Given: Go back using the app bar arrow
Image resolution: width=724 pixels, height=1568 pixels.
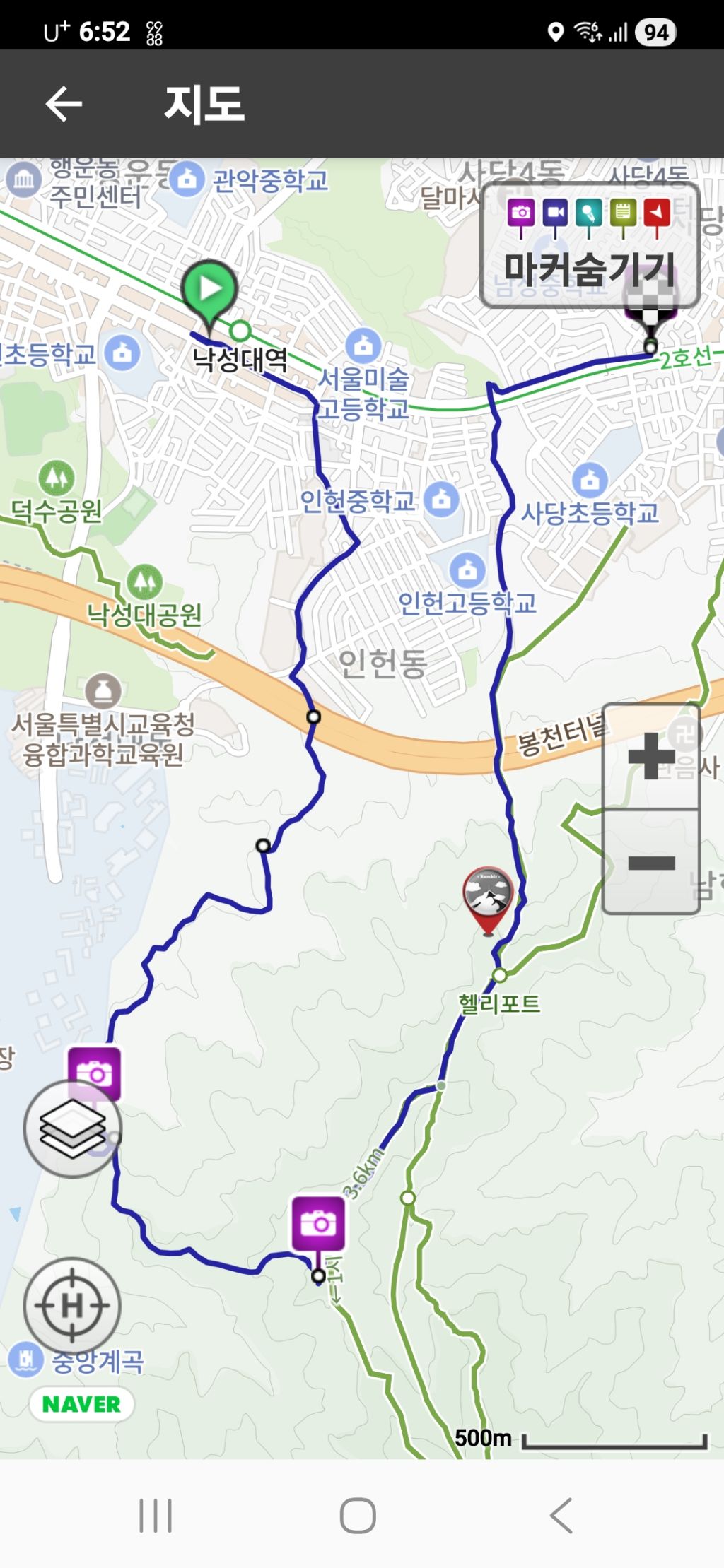Looking at the screenshot, I should click(x=64, y=105).
